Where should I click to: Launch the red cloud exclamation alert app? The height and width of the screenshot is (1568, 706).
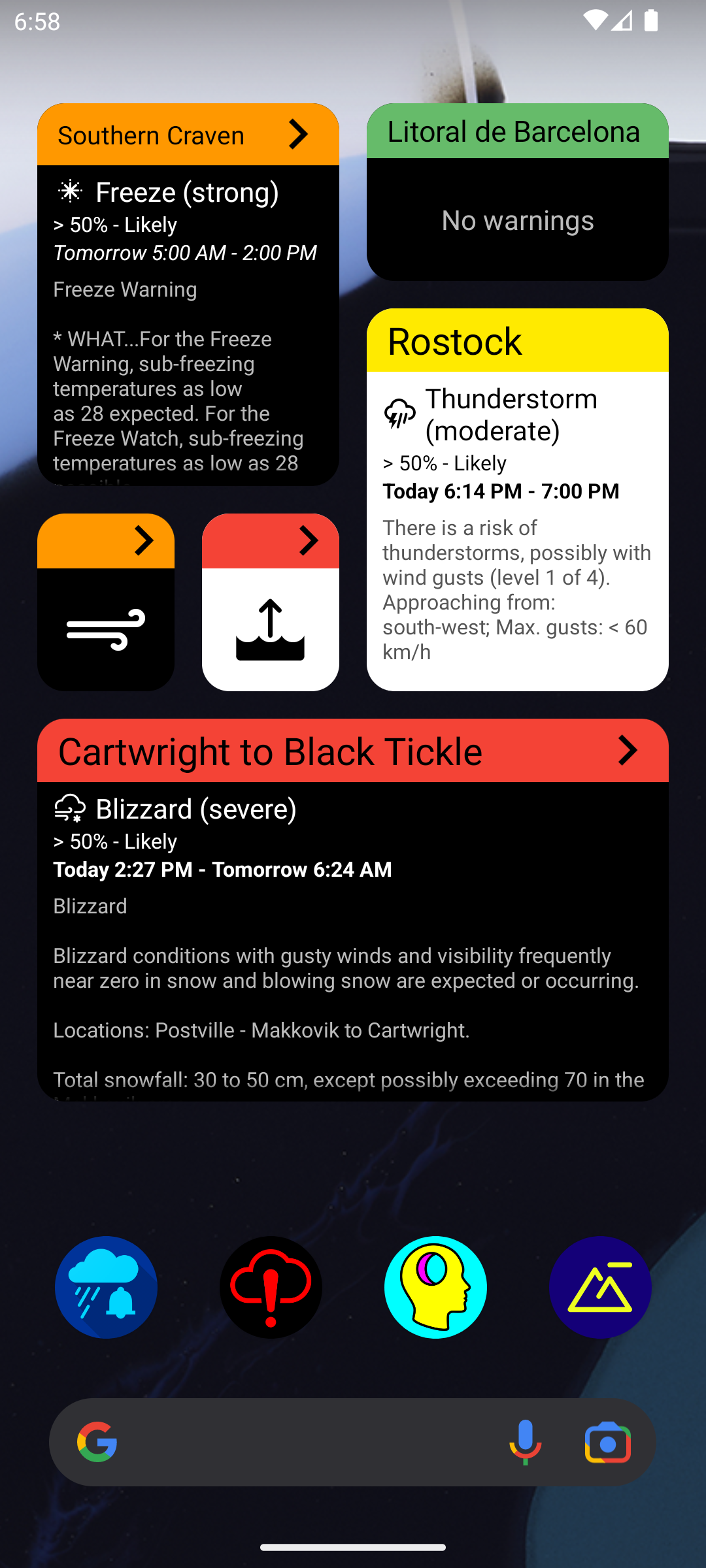[x=271, y=1287]
